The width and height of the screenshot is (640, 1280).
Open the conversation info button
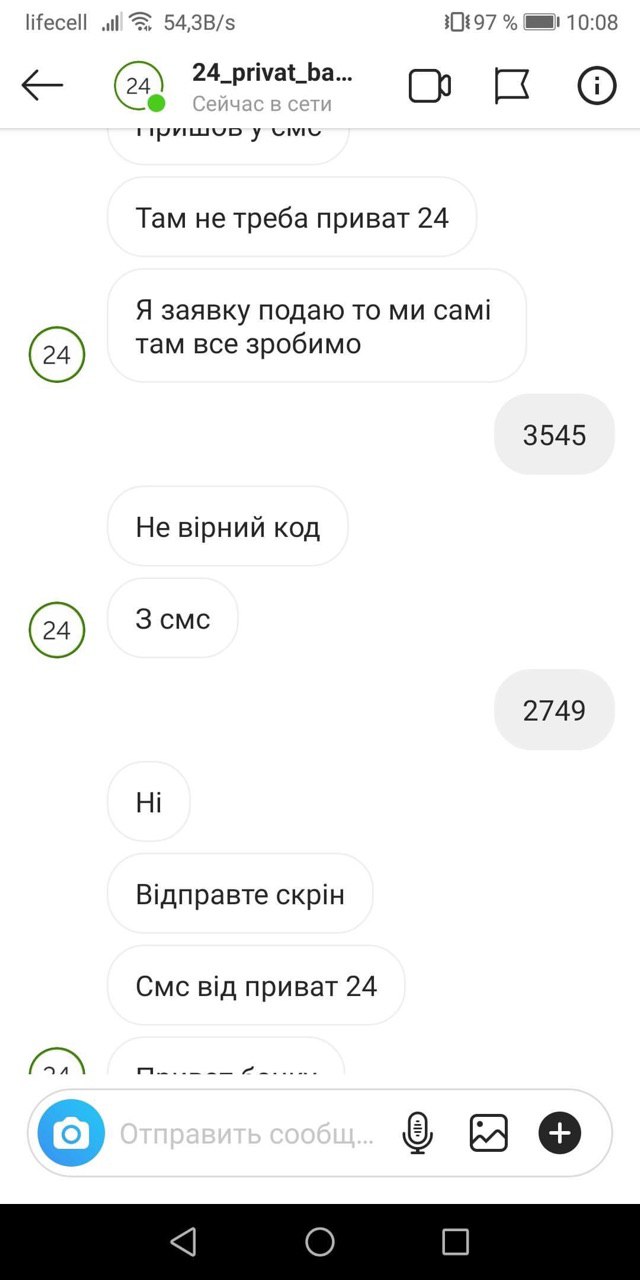[597, 87]
